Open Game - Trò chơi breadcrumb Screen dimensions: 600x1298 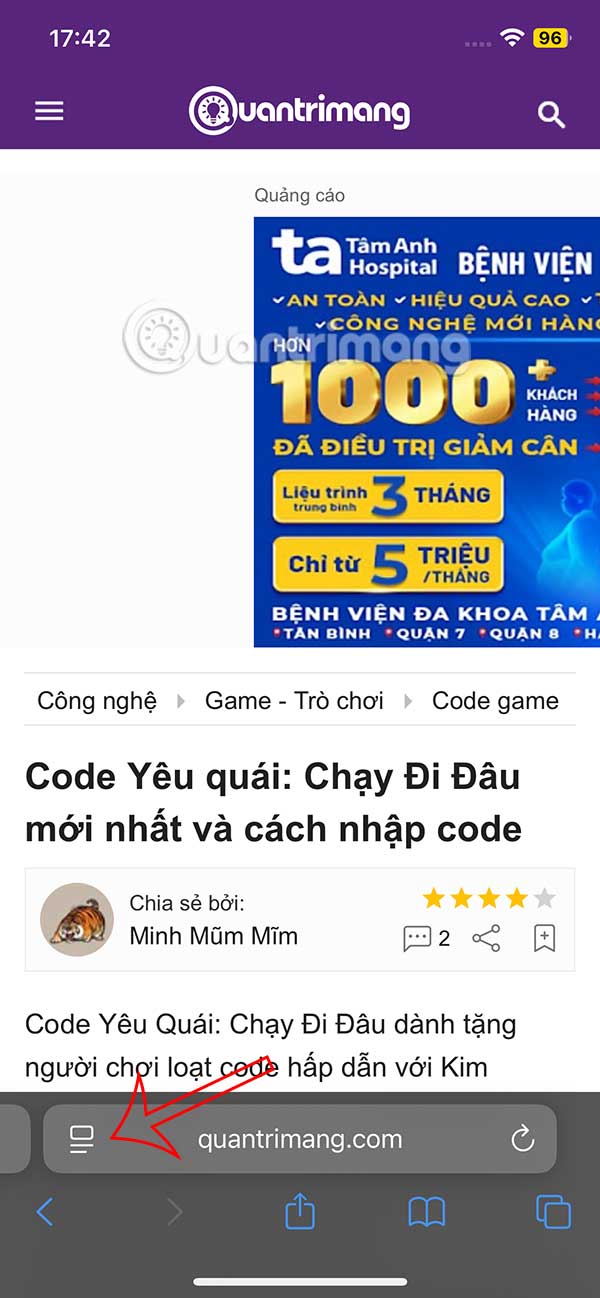click(294, 701)
